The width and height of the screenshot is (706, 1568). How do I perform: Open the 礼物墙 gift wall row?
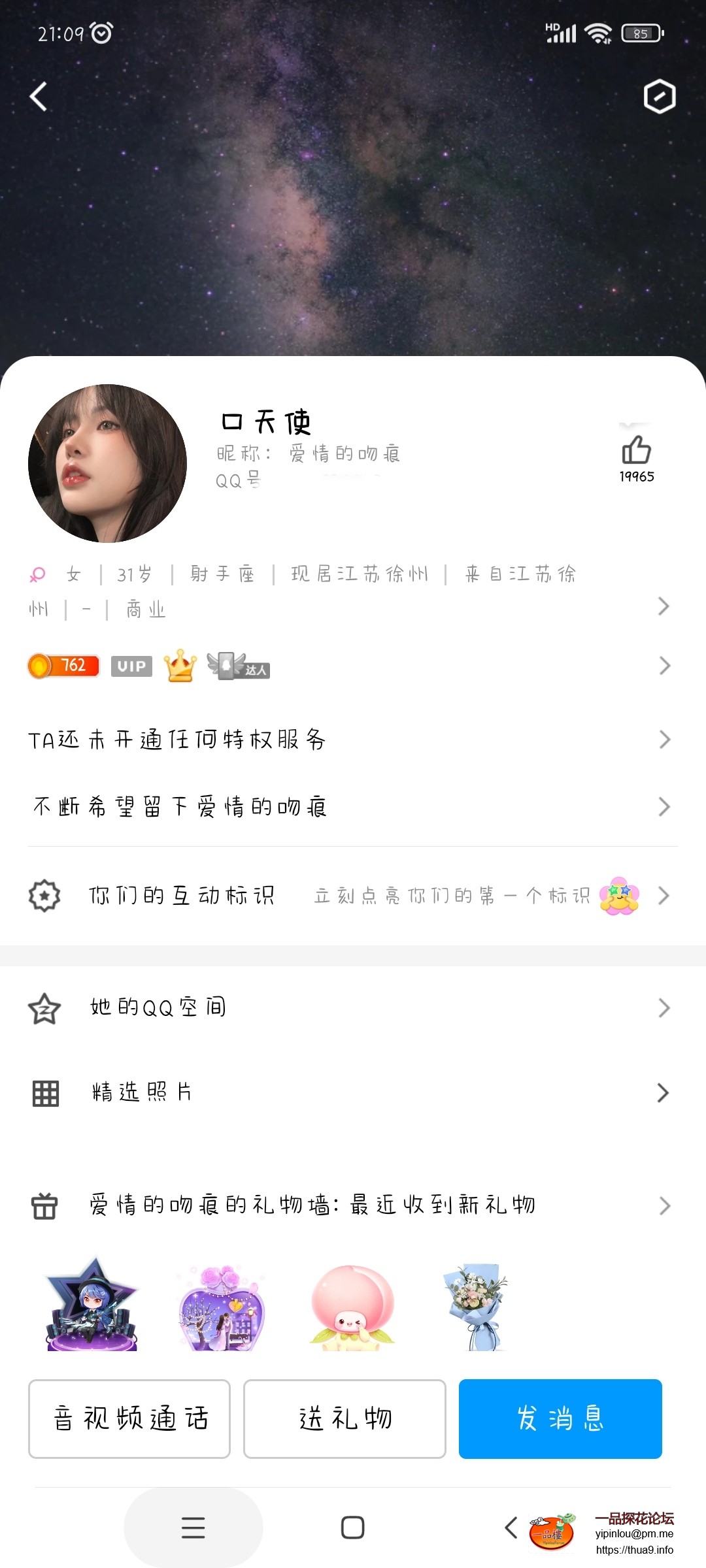click(x=353, y=1205)
